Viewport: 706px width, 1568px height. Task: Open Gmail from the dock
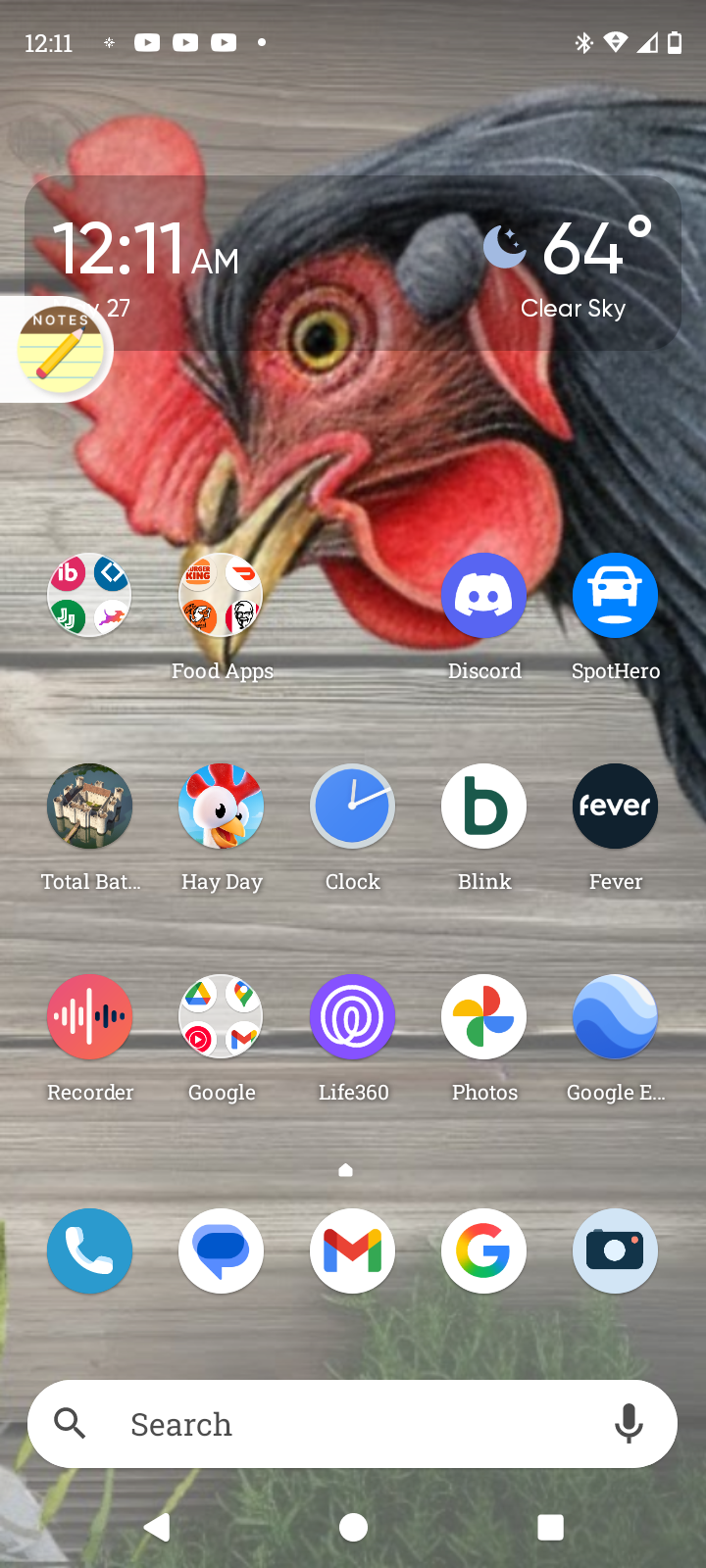tap(353, 1251)
